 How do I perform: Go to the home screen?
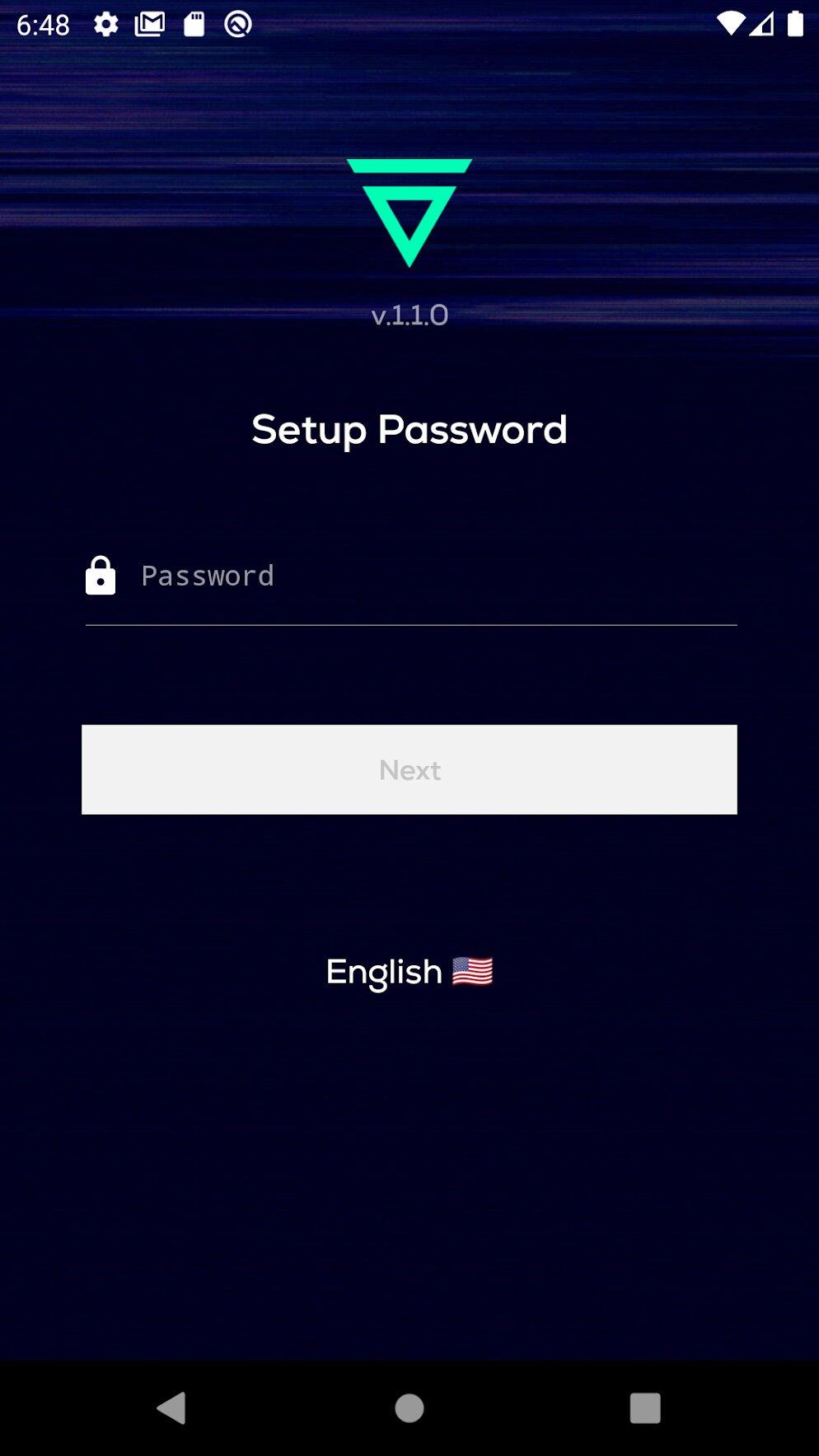409,1408
